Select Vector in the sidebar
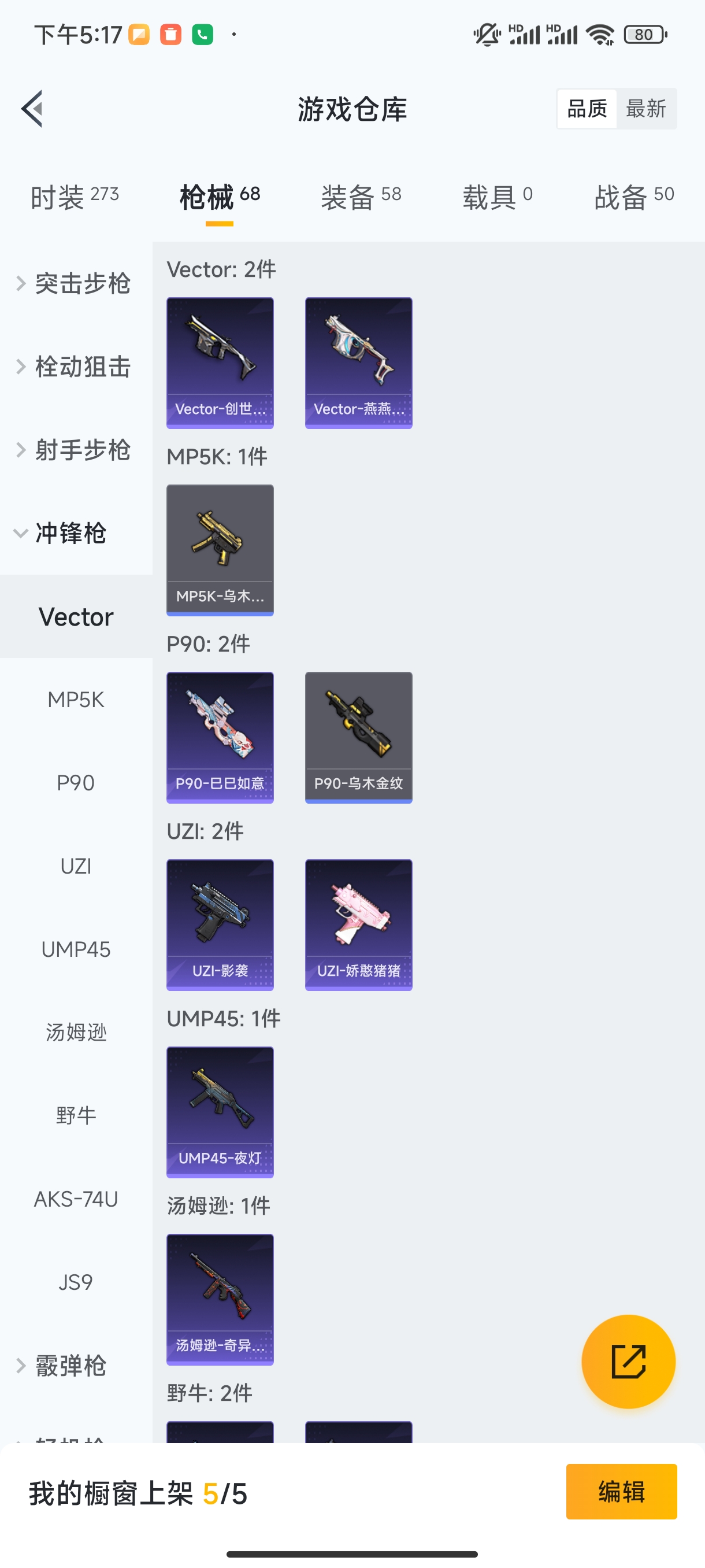705x1568 pixels. [x=76, y=616]
